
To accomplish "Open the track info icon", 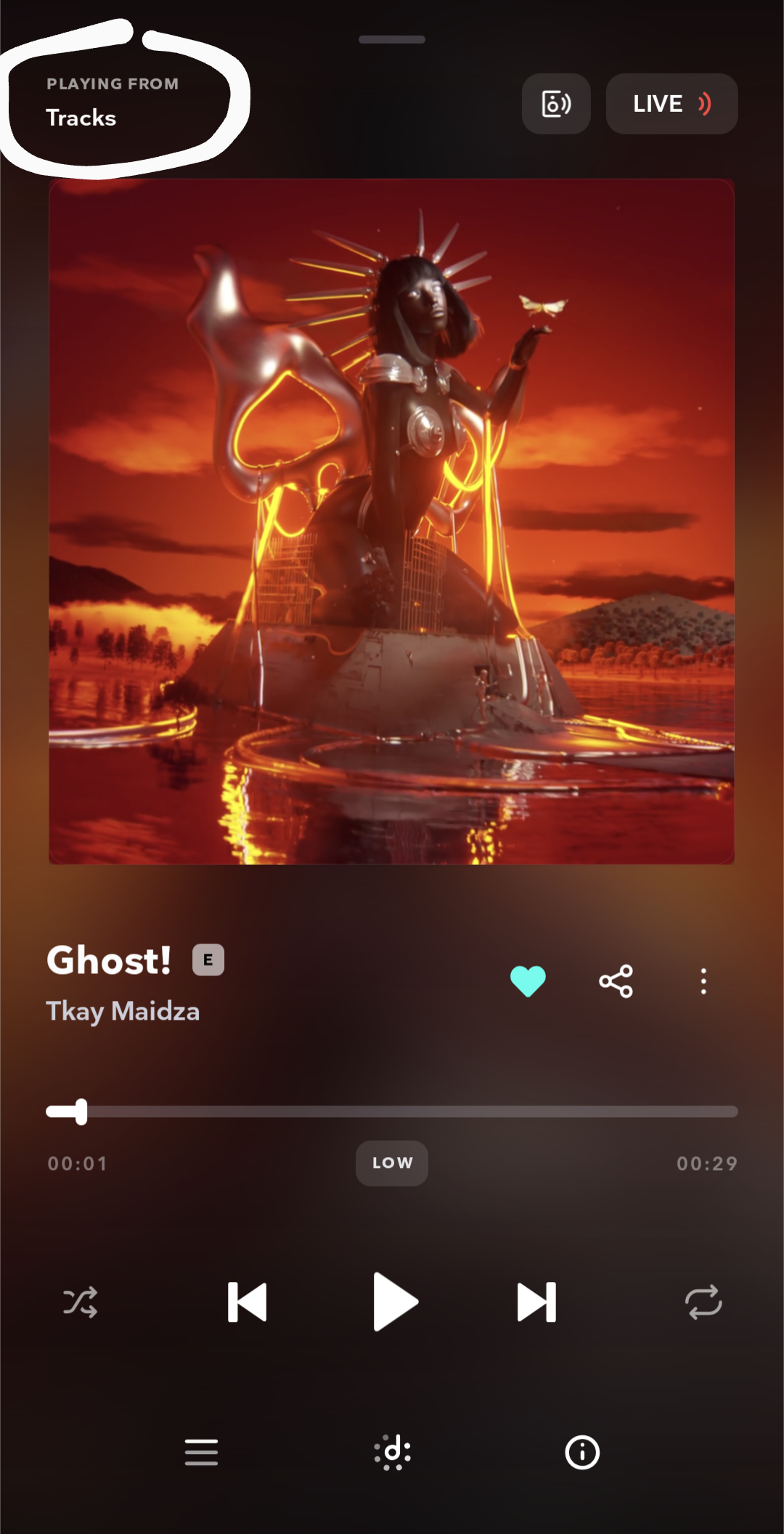I will tap(582, 1452).
